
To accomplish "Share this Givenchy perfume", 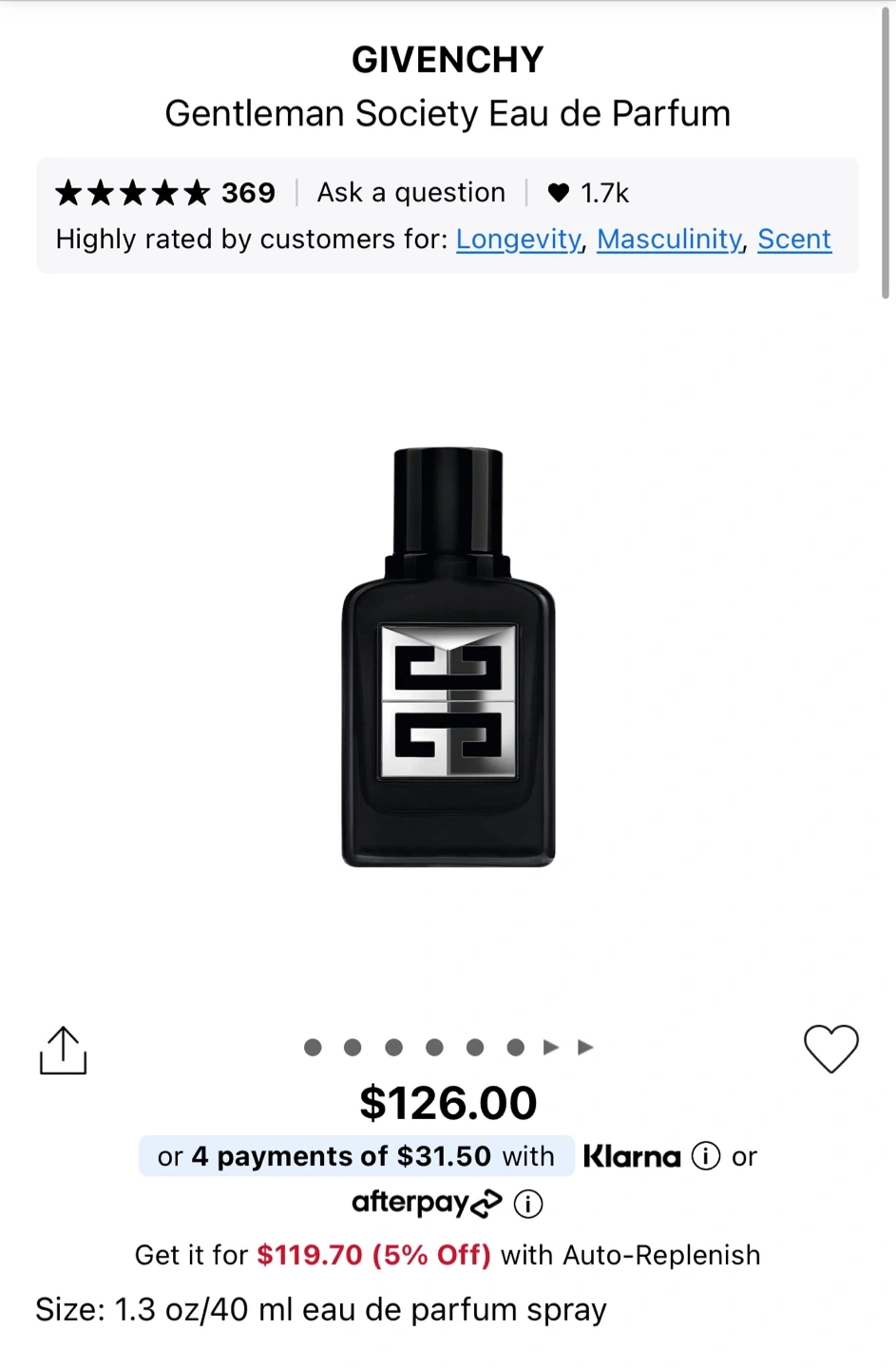I will pyautogui.click(x=64, y=1050).
